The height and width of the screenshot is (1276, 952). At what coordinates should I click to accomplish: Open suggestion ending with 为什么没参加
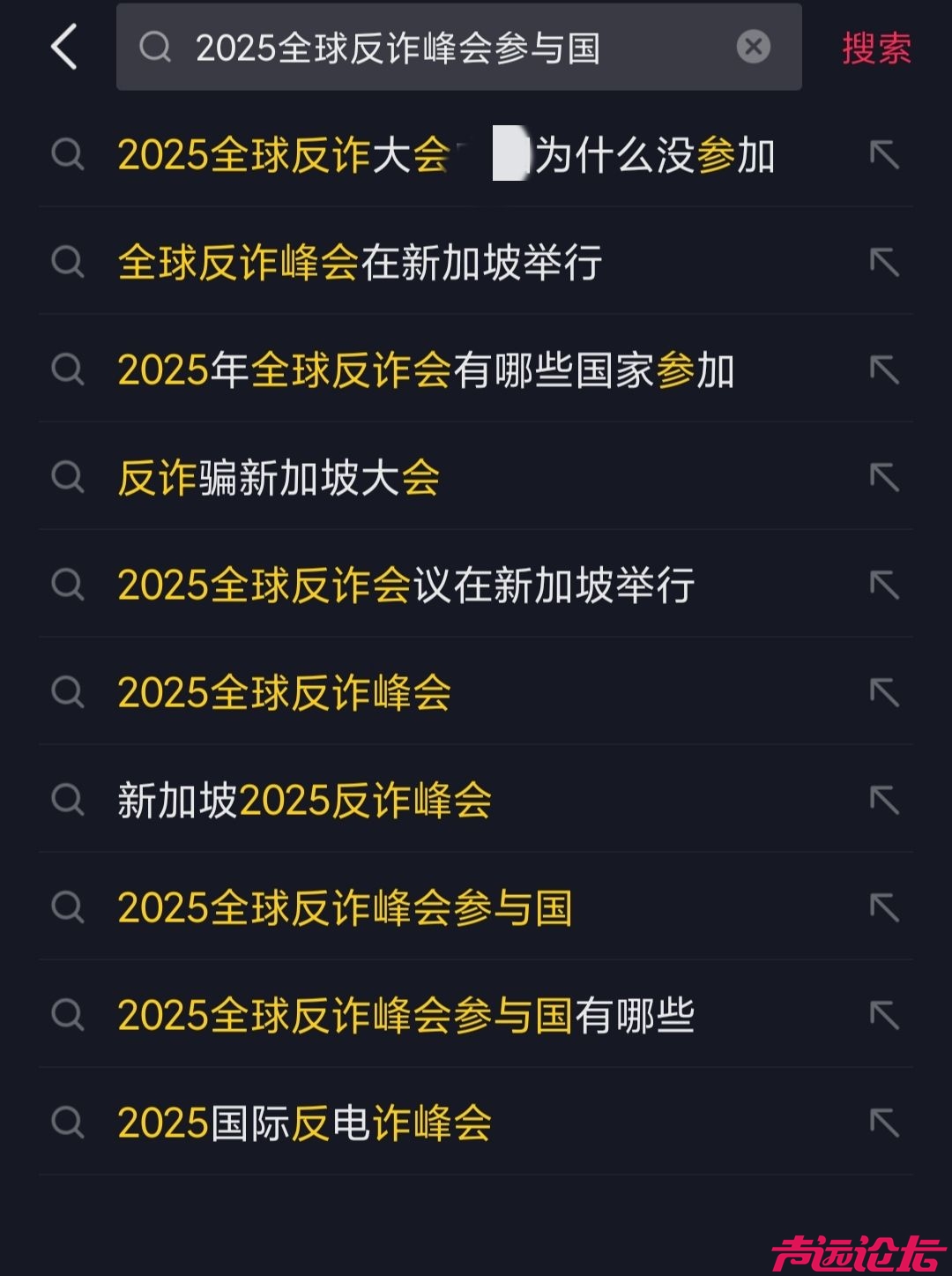pos(445,155)
